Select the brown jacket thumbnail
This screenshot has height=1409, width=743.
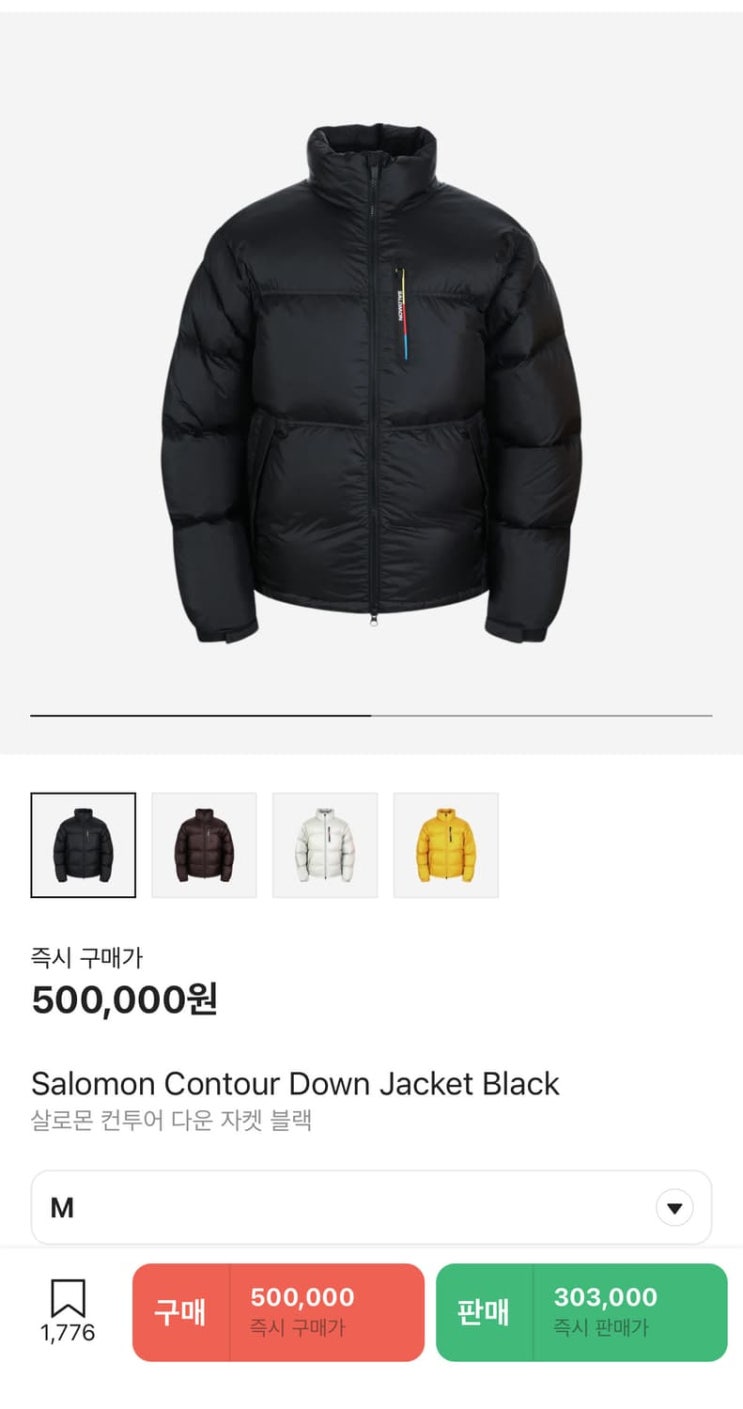(204, 845)
